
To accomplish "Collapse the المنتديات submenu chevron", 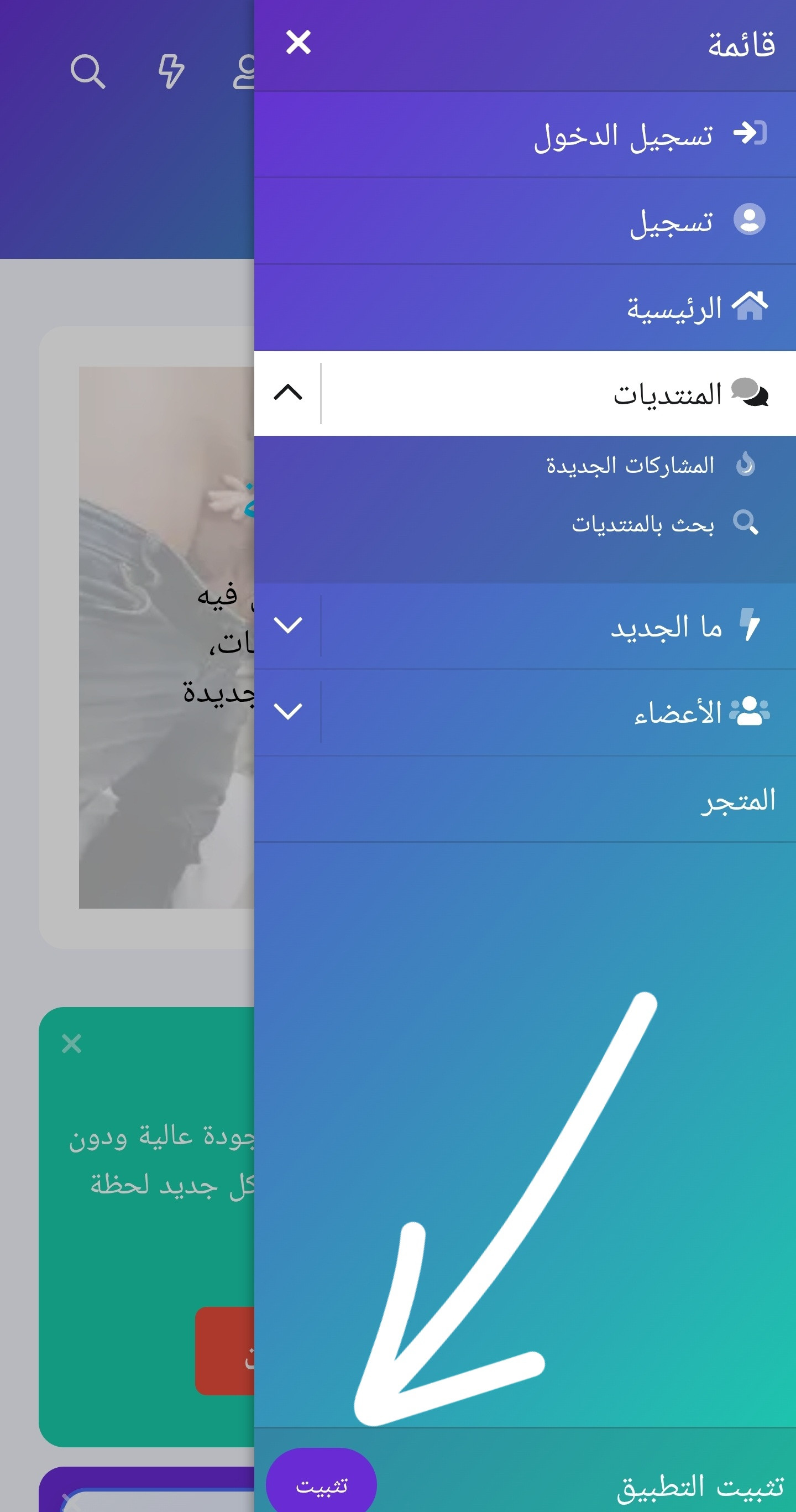I will click(288, 393).
